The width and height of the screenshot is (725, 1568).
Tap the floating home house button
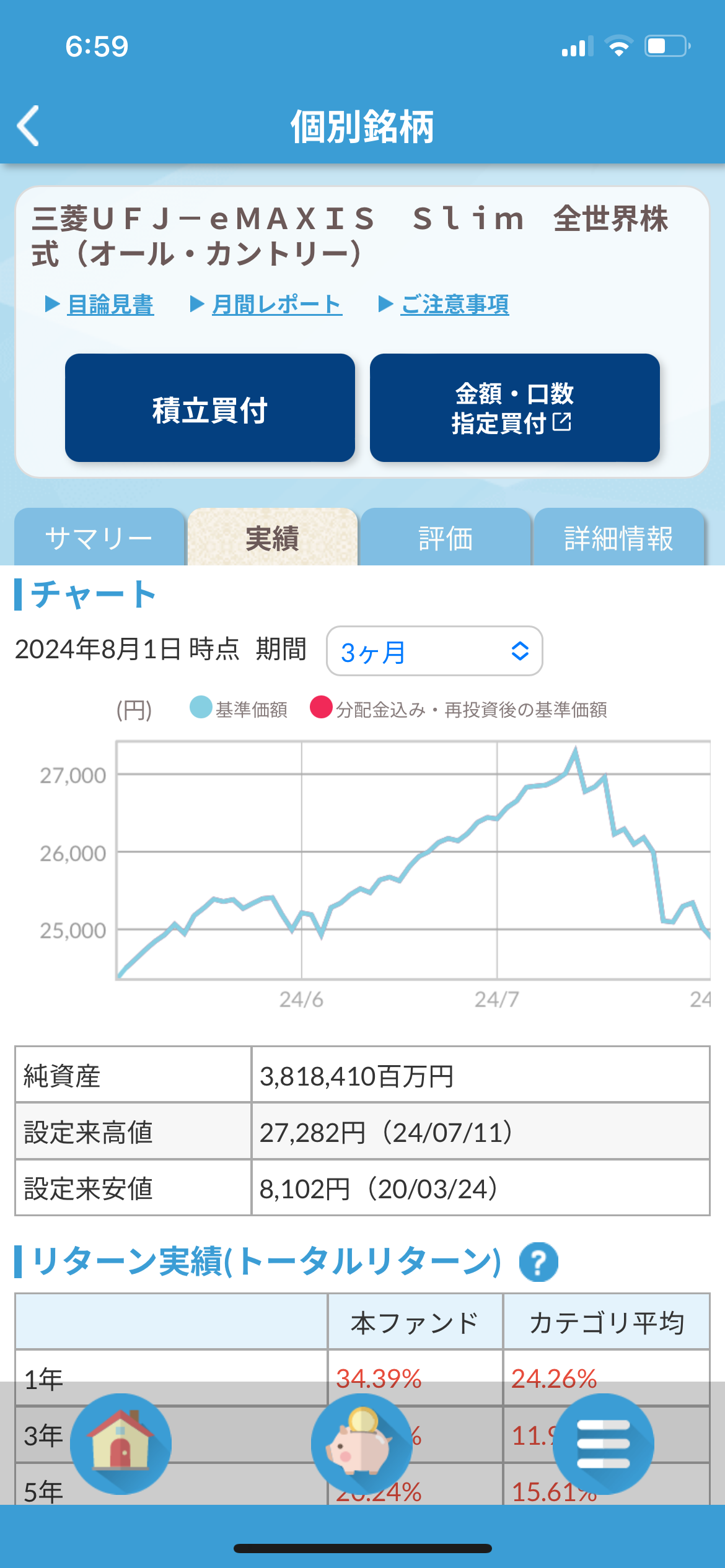pos(121,1444)
